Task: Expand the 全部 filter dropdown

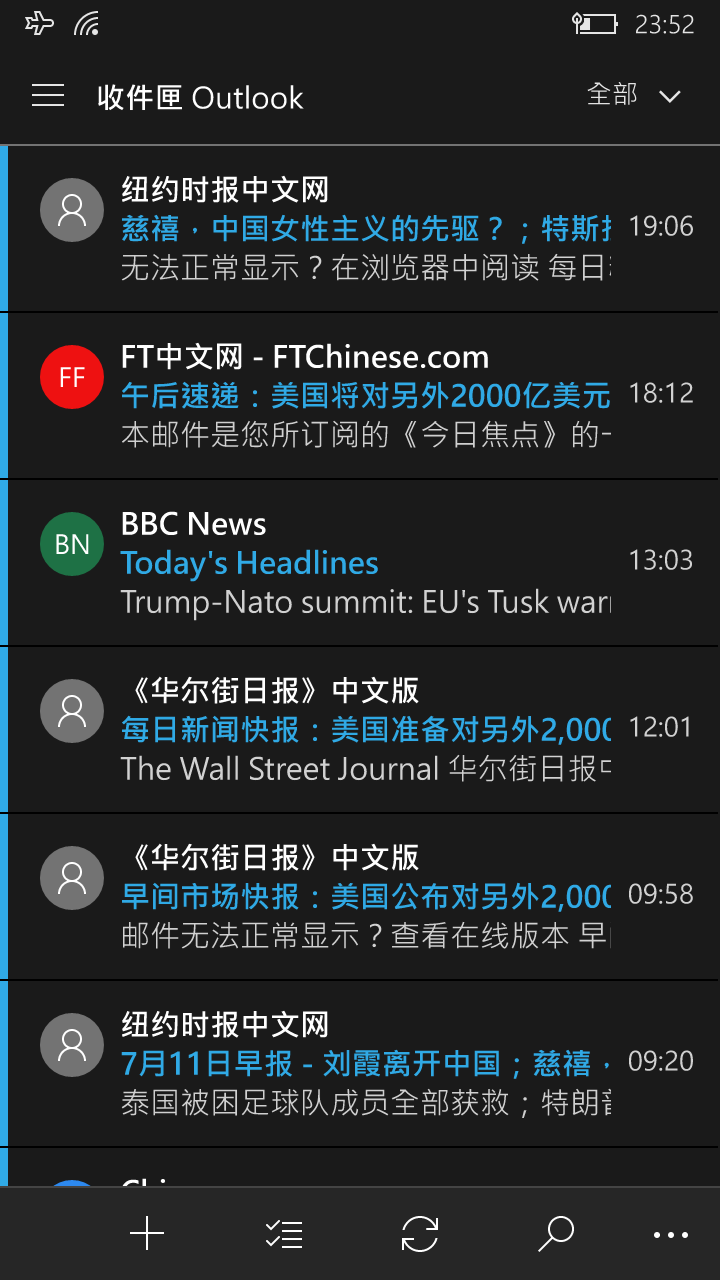Action: (633, 95)
